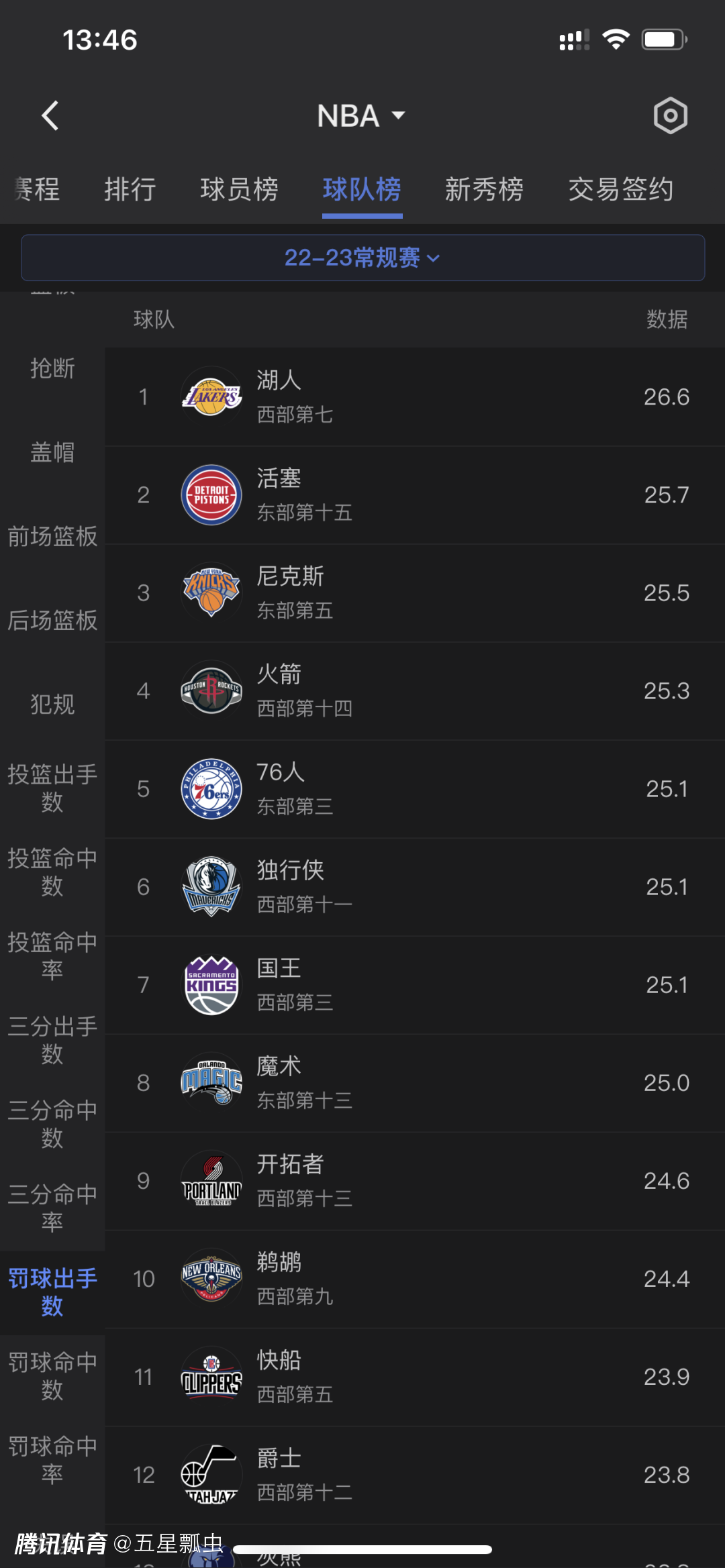The width and height of the screenshot is (725, 1568).
Task: Switch to the 排行 tab
Action: pyautogui.click(x=130, y=190)
